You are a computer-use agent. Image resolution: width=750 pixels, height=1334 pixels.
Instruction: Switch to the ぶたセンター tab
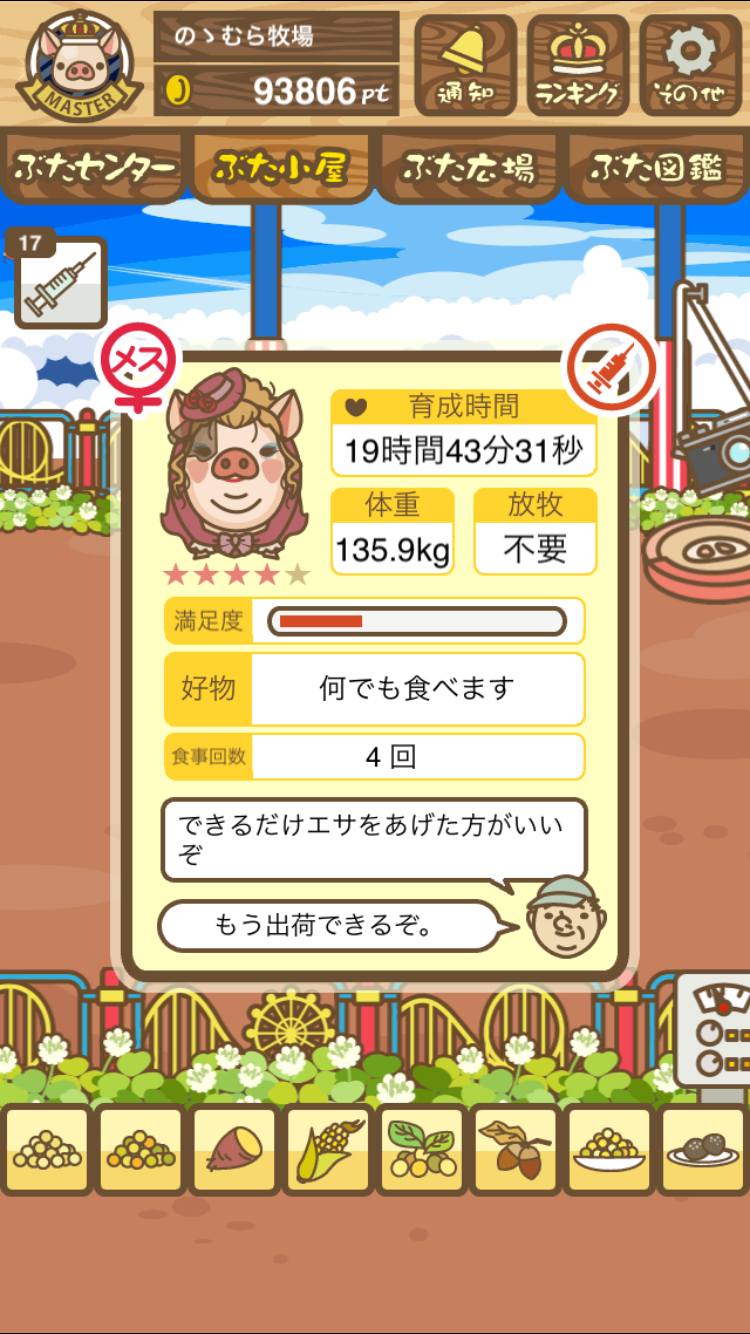coord(95,167)
